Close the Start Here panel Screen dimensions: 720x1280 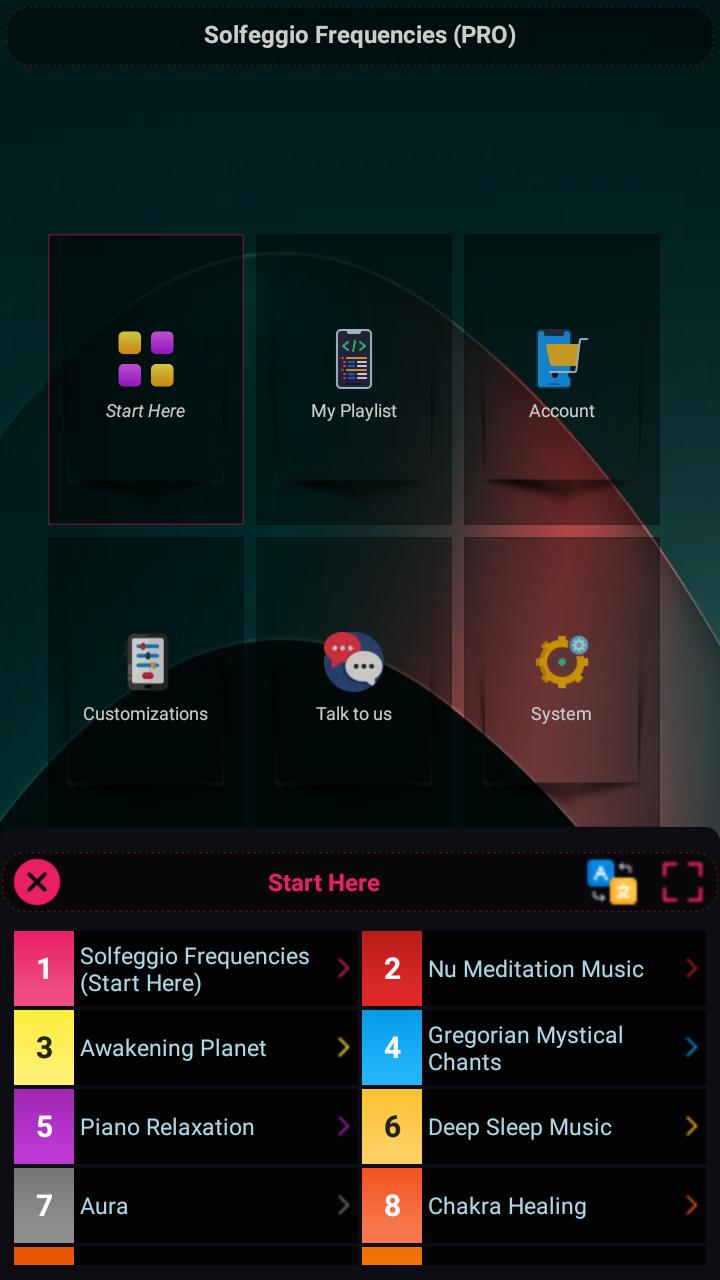click(37, 882)
